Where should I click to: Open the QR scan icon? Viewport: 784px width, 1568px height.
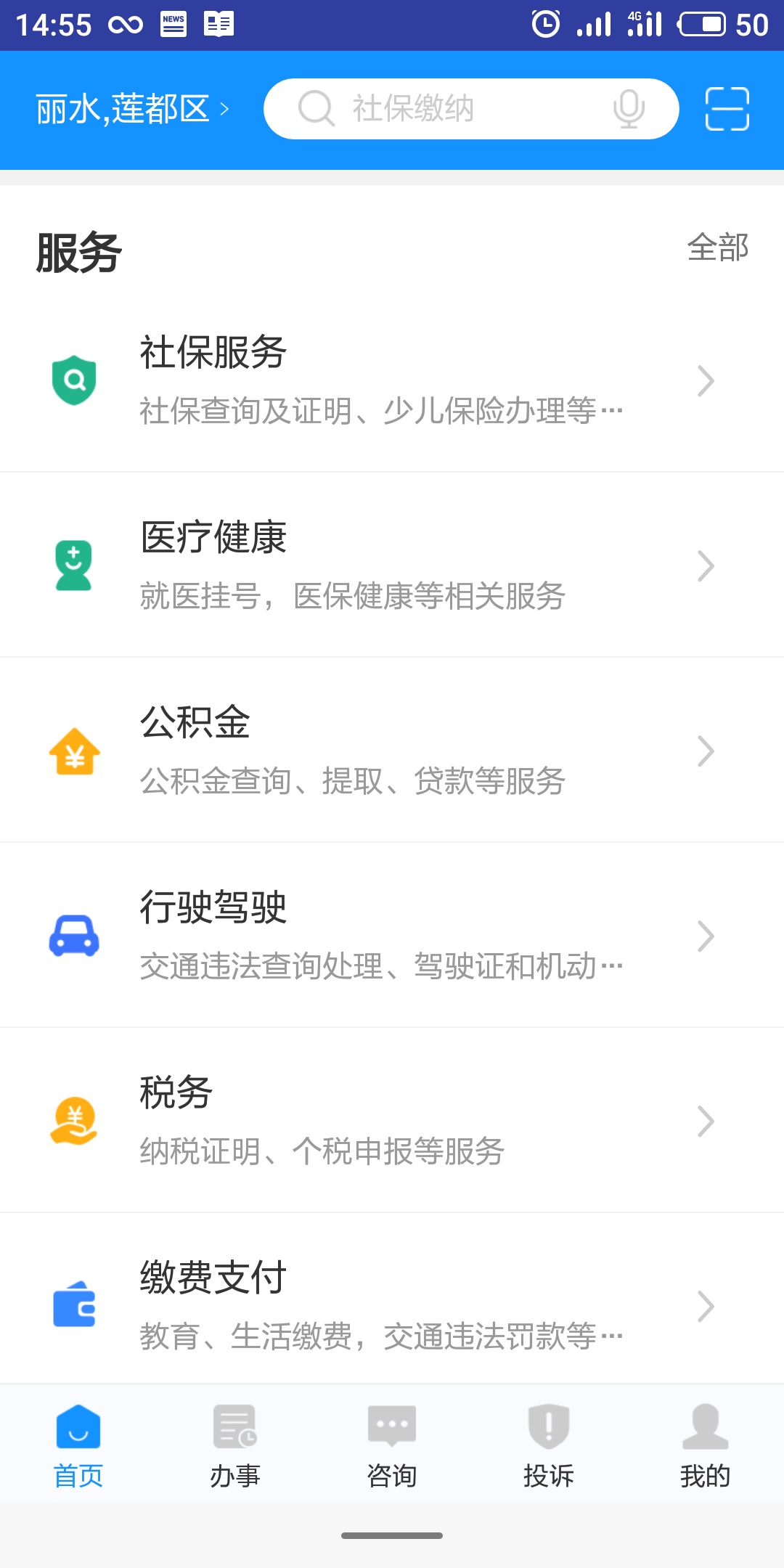pyautogui.click(x=727, y=109)
